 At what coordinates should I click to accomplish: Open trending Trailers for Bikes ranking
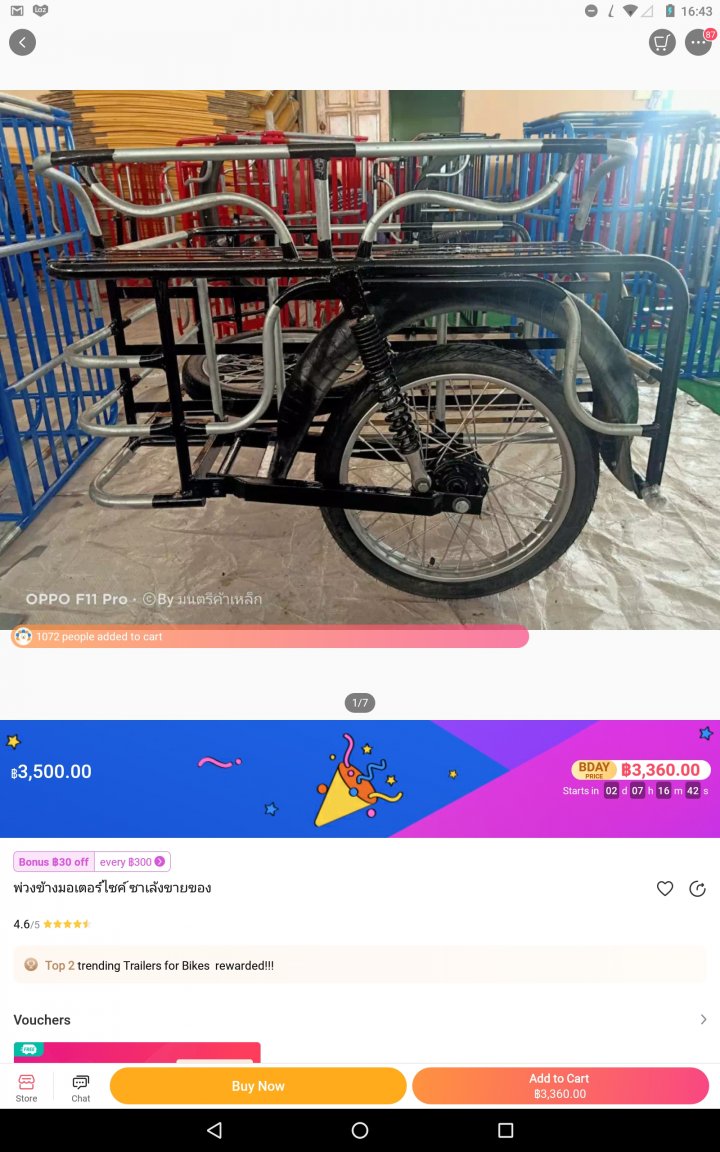tap(360, 965)
